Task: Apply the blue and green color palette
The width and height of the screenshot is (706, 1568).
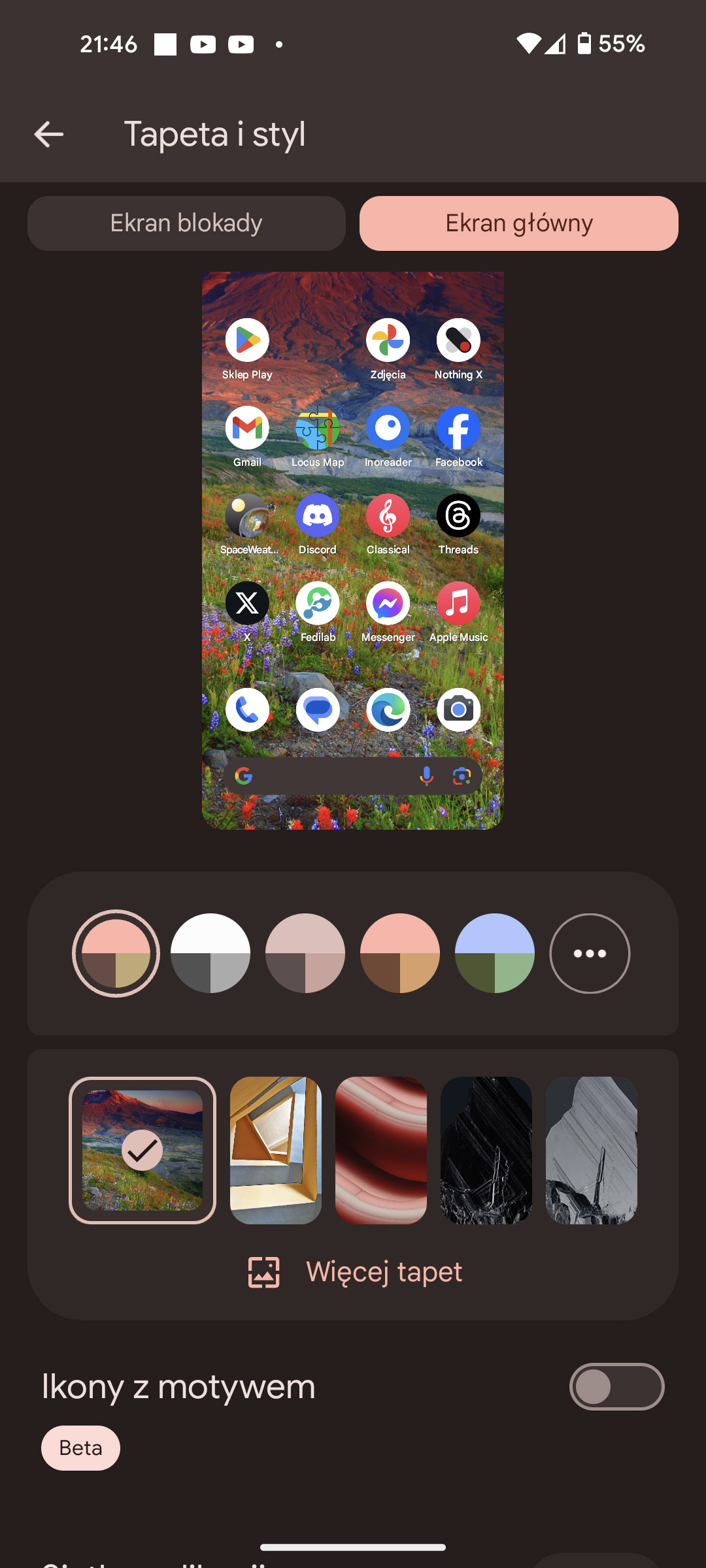Action: pos(495,953)
